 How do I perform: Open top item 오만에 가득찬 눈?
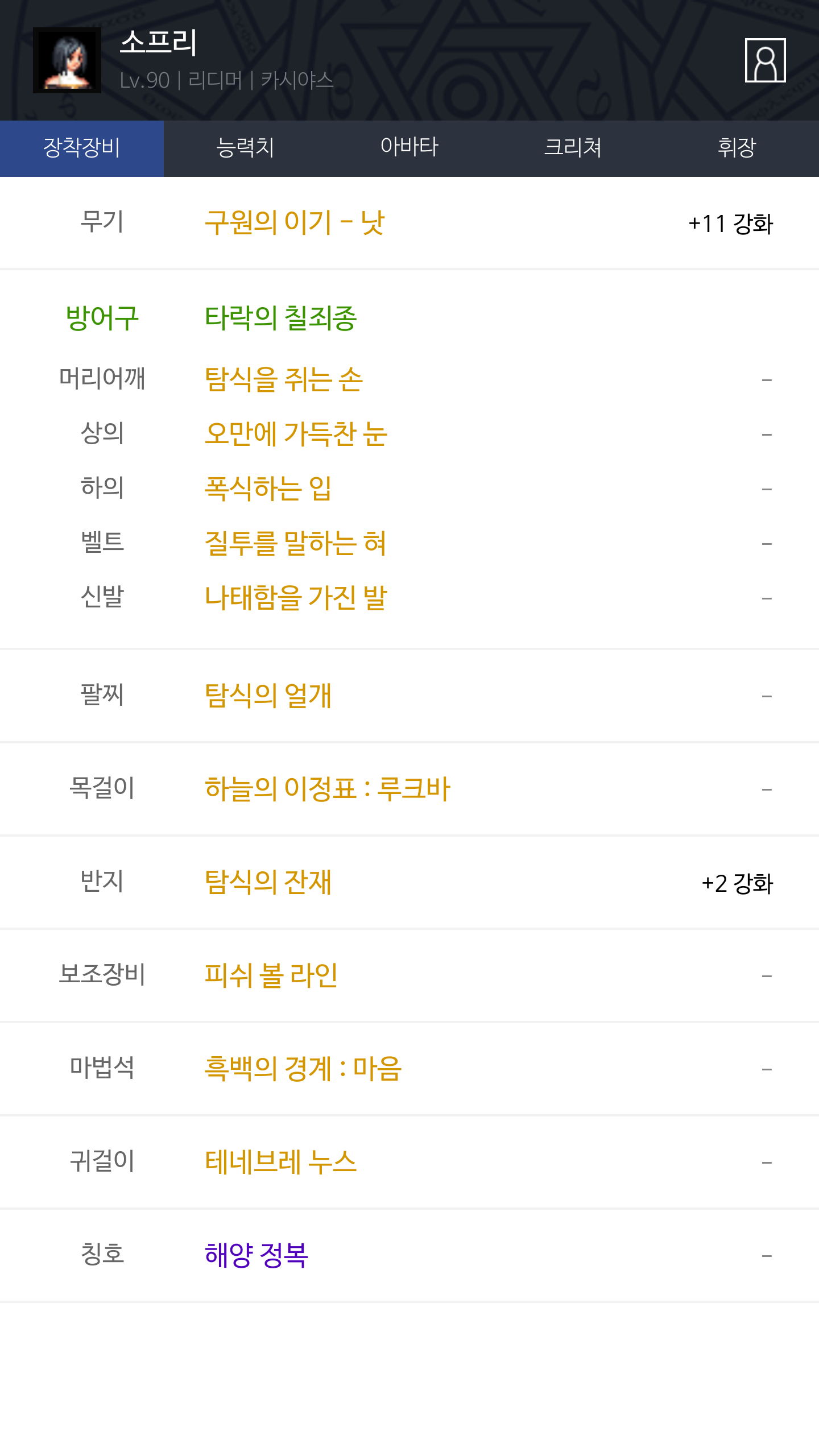(x=296, y=434)
